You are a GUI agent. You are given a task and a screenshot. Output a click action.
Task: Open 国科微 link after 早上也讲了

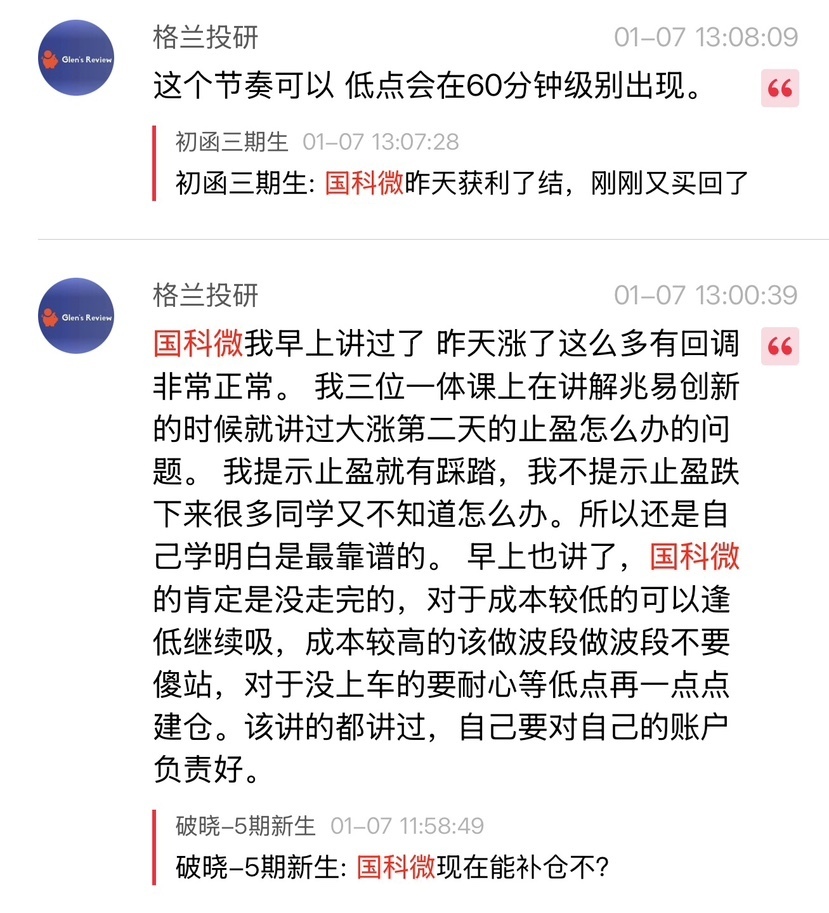(694, 556)
